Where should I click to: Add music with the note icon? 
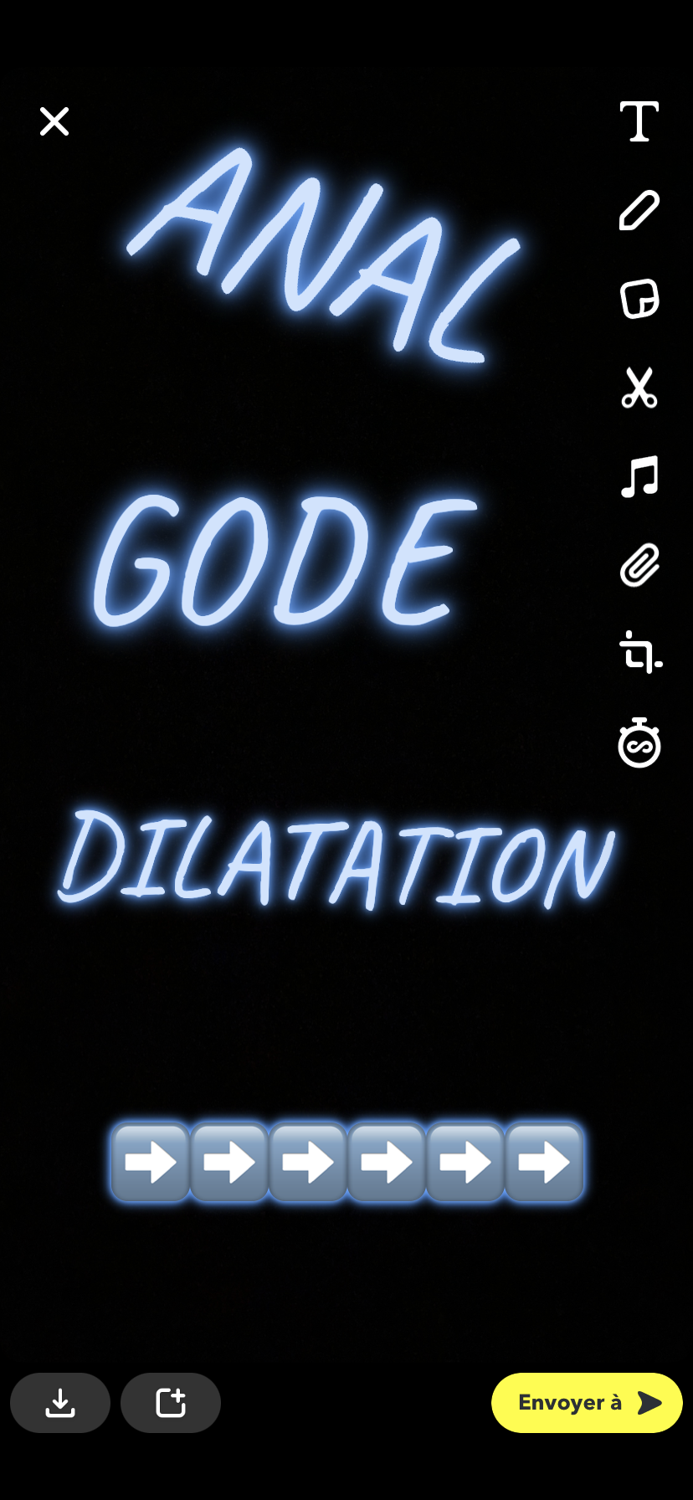coord(639,477)
